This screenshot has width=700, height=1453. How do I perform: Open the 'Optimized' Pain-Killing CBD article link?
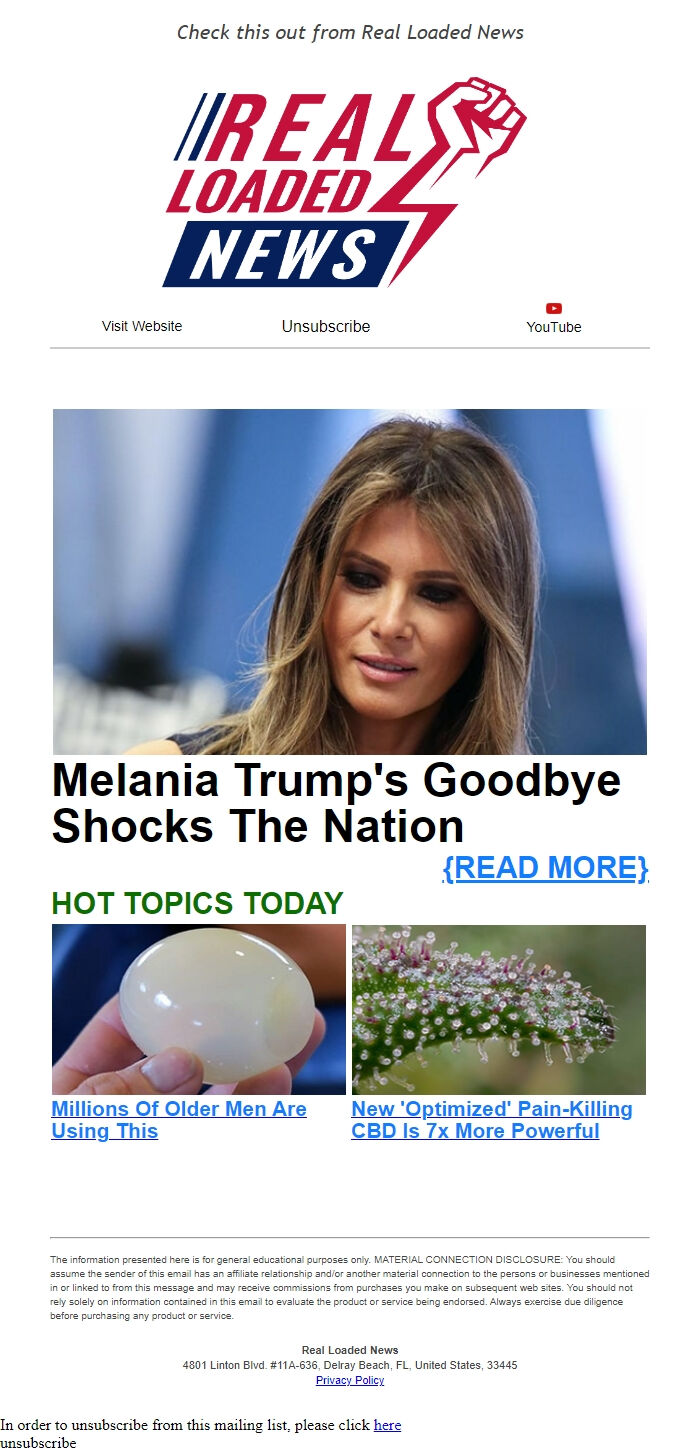point(491,1120)
